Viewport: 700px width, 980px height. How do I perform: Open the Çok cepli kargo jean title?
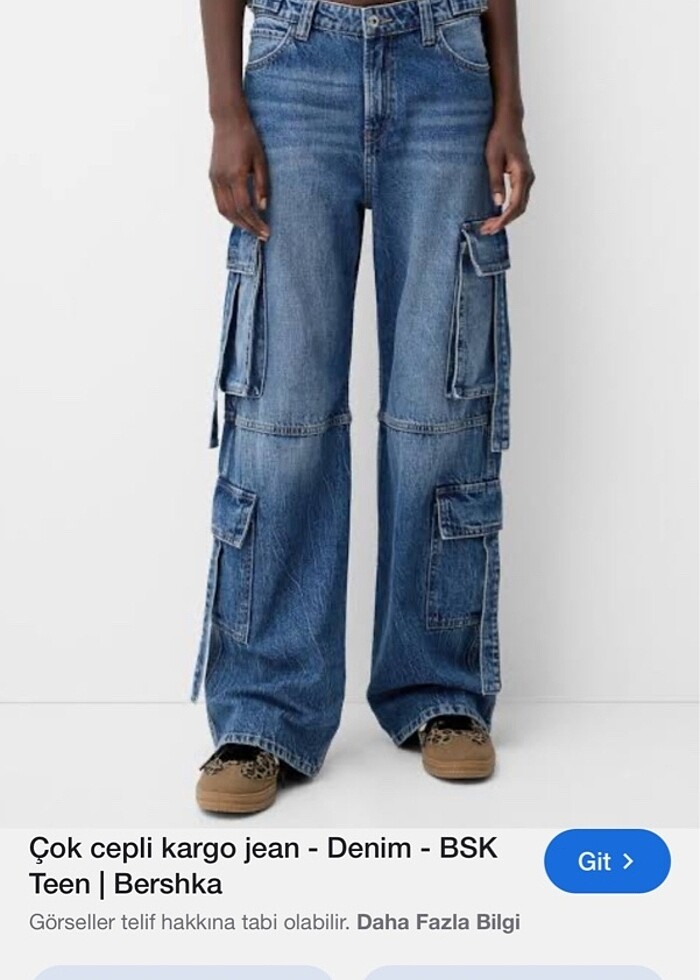263,866
